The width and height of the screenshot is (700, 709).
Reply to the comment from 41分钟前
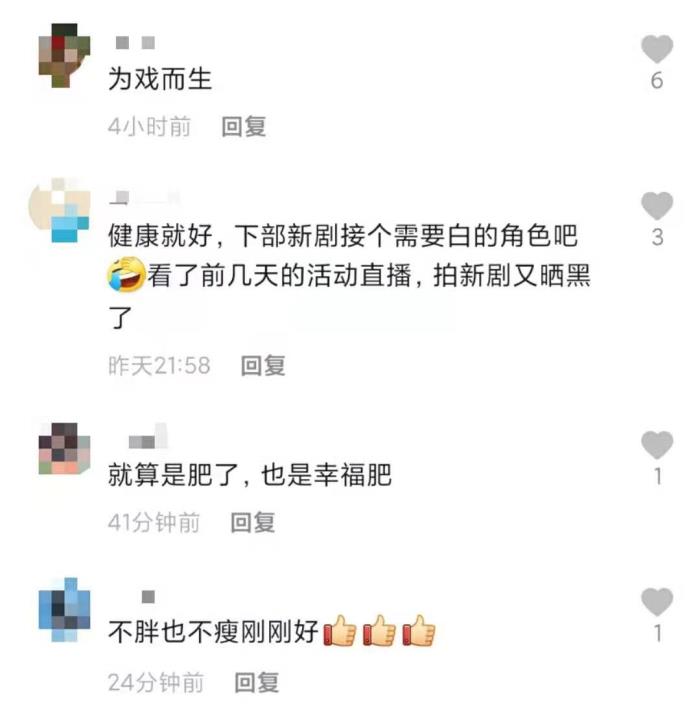pyautogui.click(x=253, y=522)
